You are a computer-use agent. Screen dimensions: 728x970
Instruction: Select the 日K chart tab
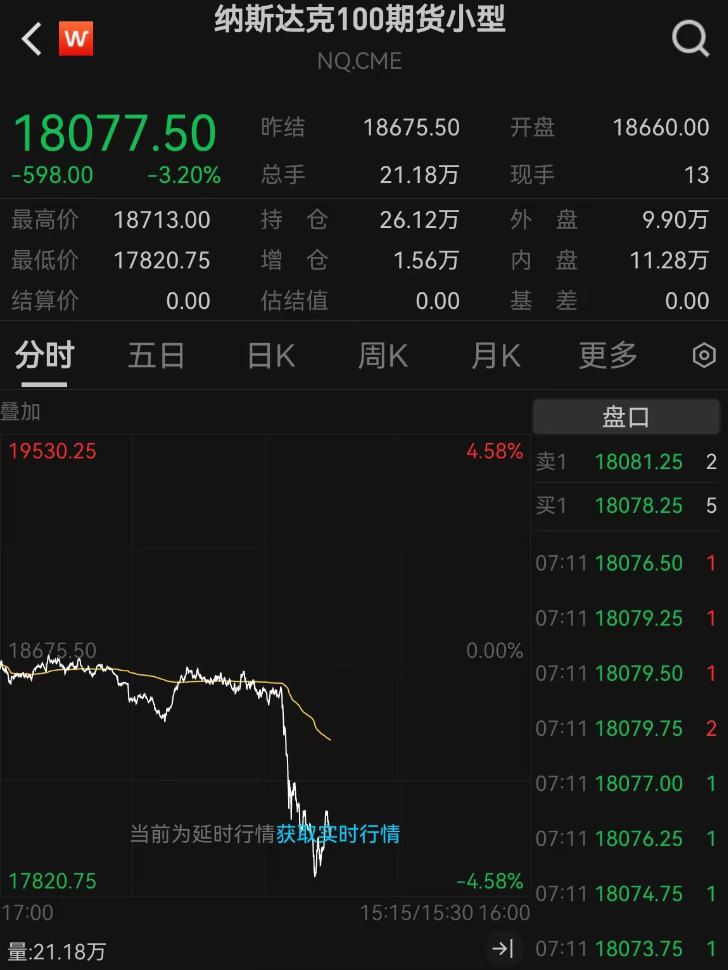click(x=271, y=355)
